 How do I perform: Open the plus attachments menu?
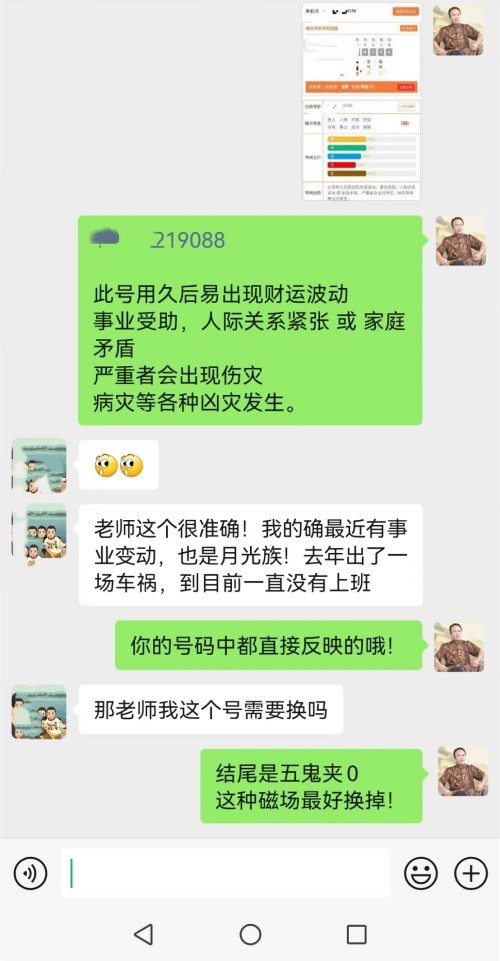[471, 873]
